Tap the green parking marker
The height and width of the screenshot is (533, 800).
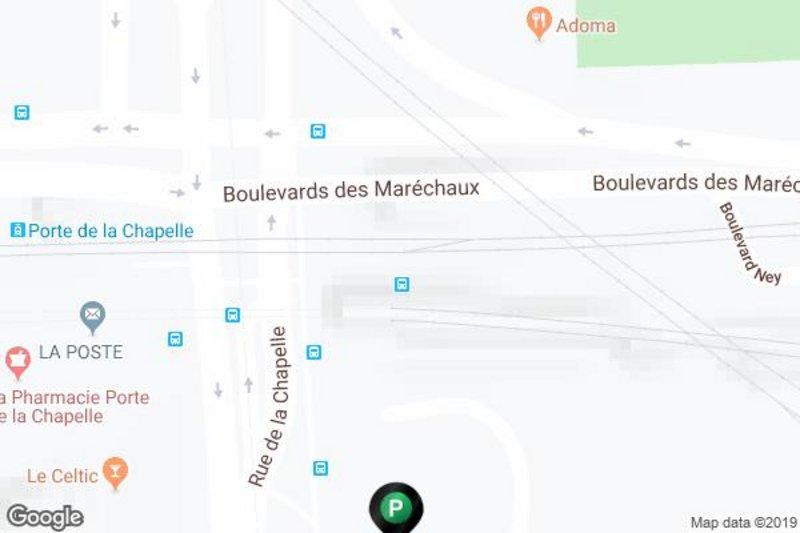(x=396, y=509)
